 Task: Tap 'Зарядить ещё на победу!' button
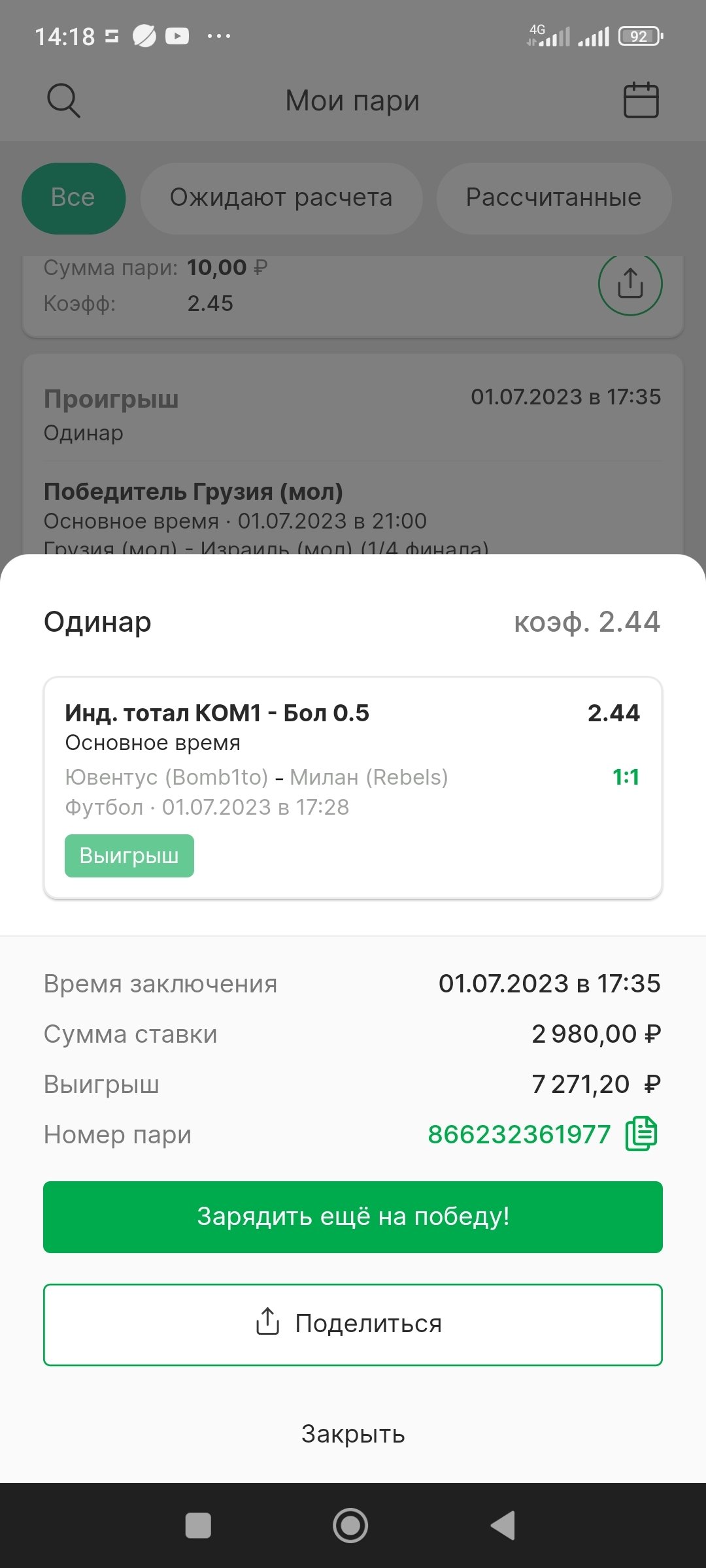[353, 1217]
